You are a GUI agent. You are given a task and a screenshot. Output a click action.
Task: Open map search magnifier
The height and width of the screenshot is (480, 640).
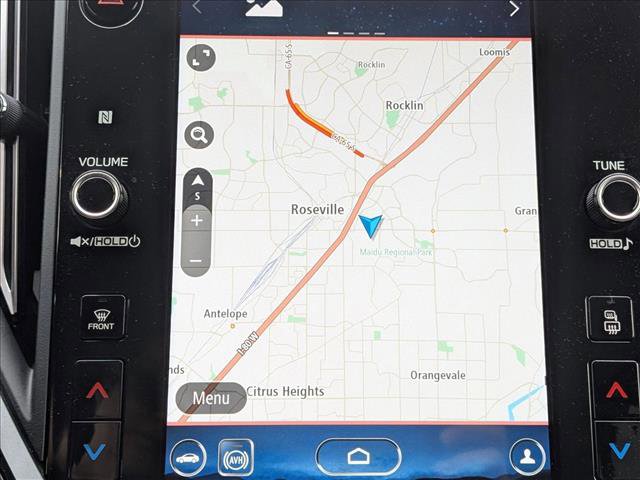(198, 135)
